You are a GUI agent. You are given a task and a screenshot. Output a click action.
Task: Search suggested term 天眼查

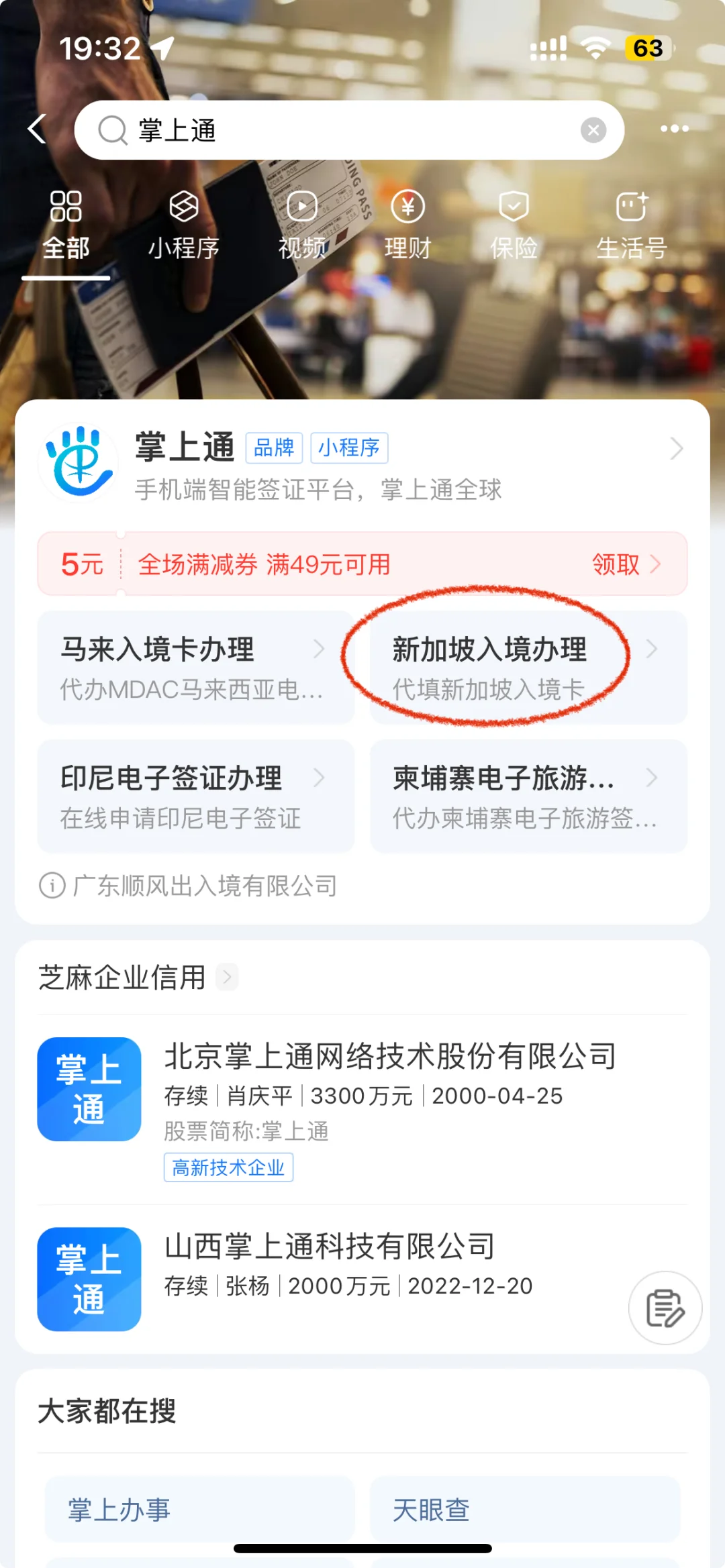(525, 1510)
